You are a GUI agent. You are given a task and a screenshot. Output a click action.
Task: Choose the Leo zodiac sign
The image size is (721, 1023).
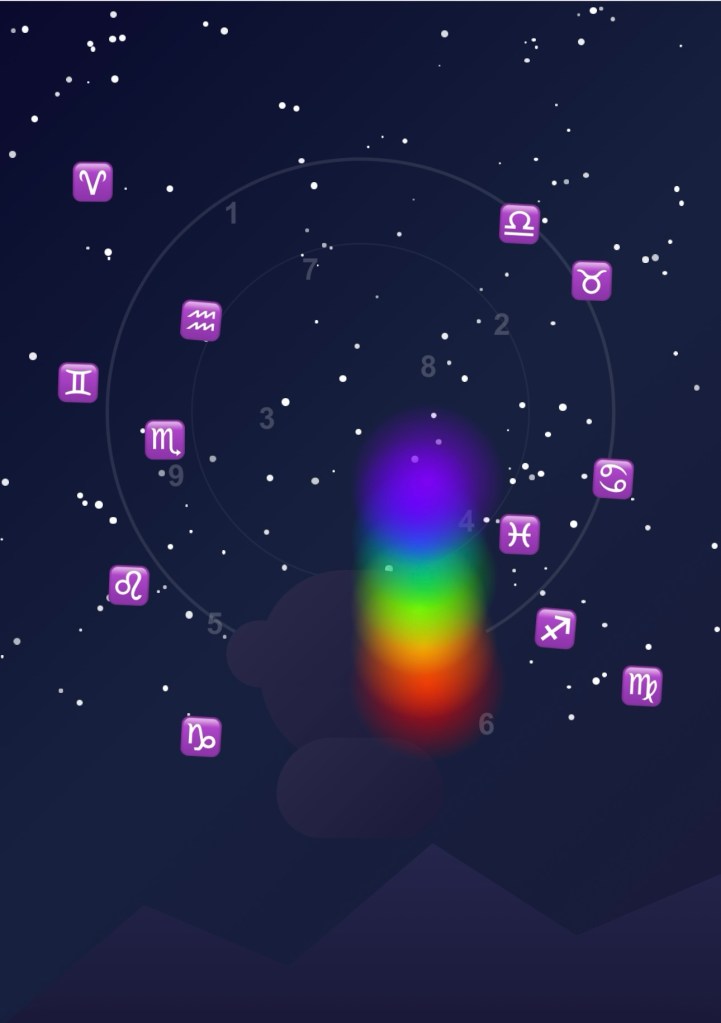tap(129, 585)
